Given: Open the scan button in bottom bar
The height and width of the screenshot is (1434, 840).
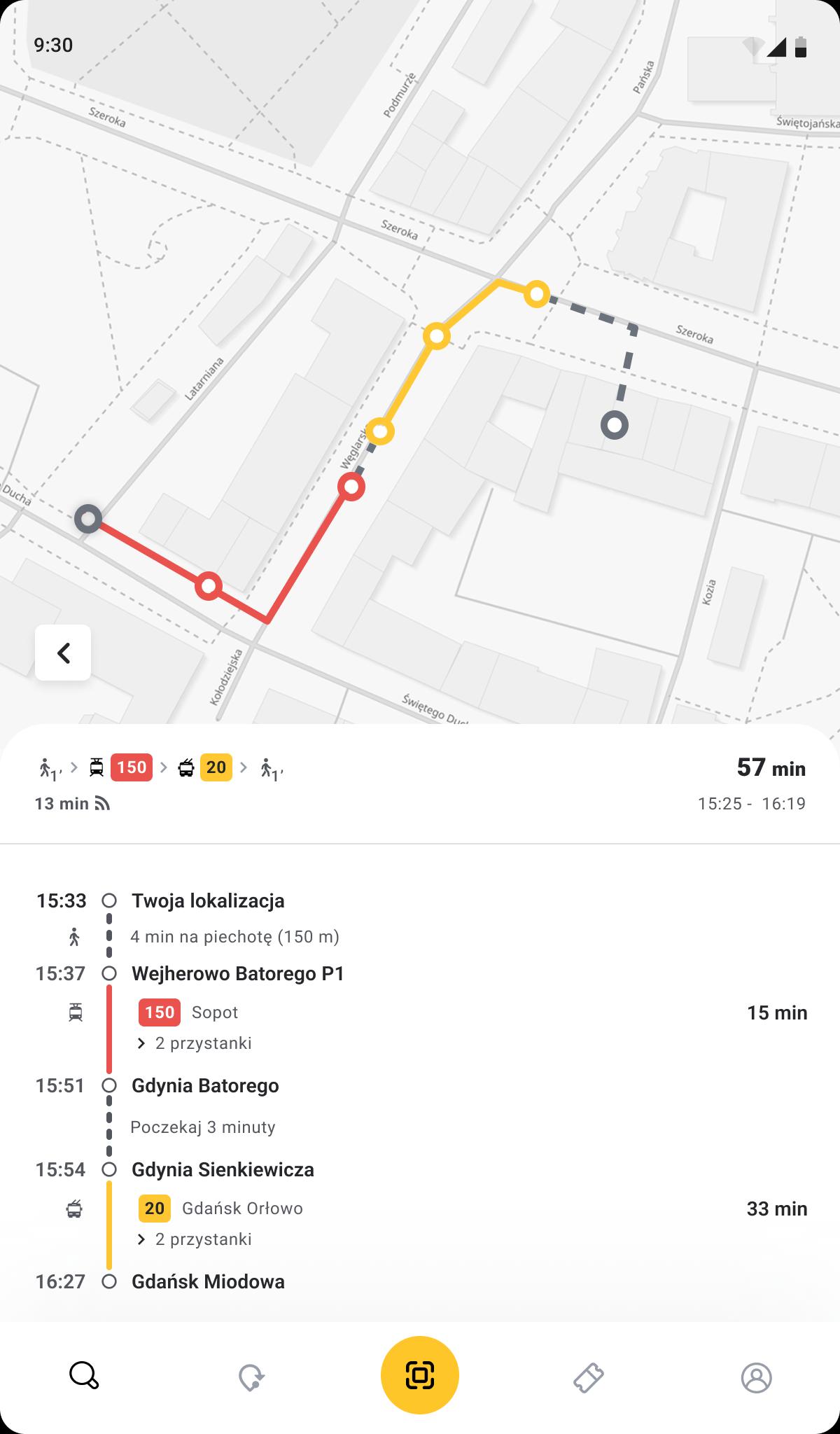Looking at the screenshot, I should (x=420, y=1375).
